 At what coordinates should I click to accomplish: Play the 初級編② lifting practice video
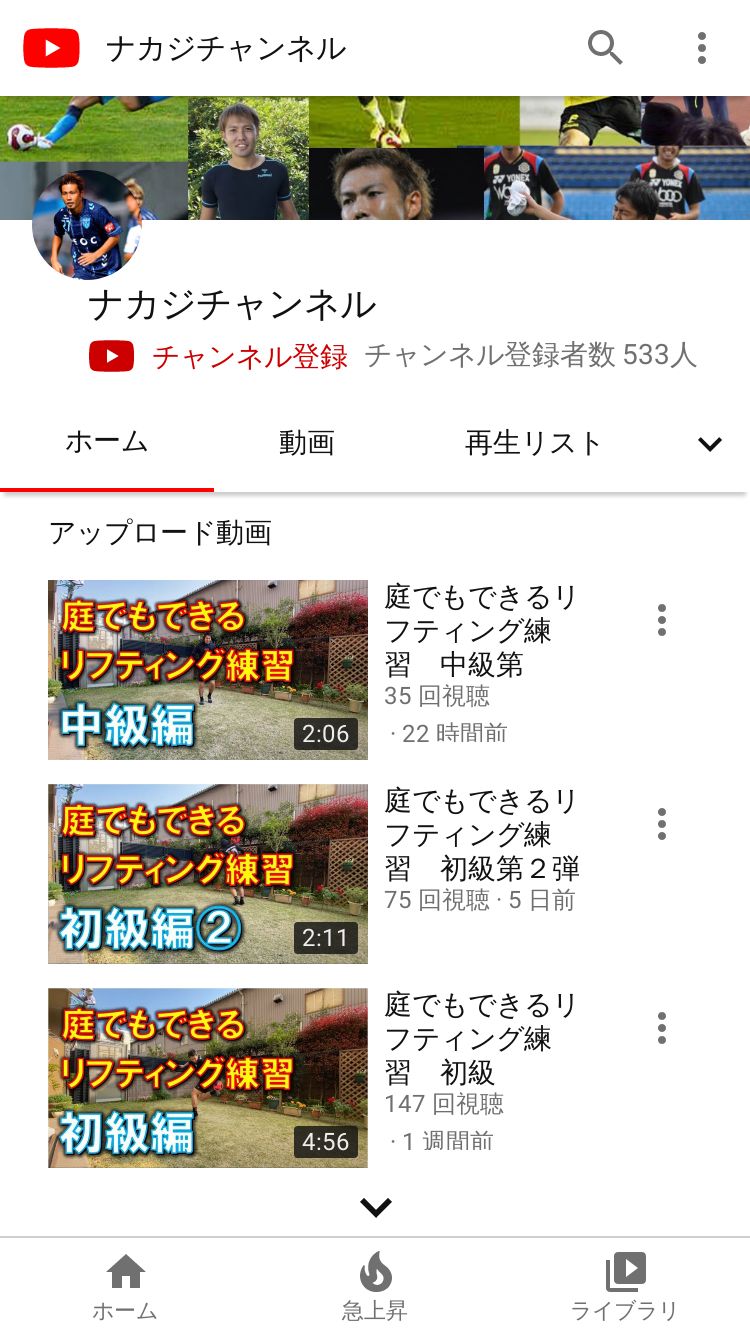click(x=208, y=873)
